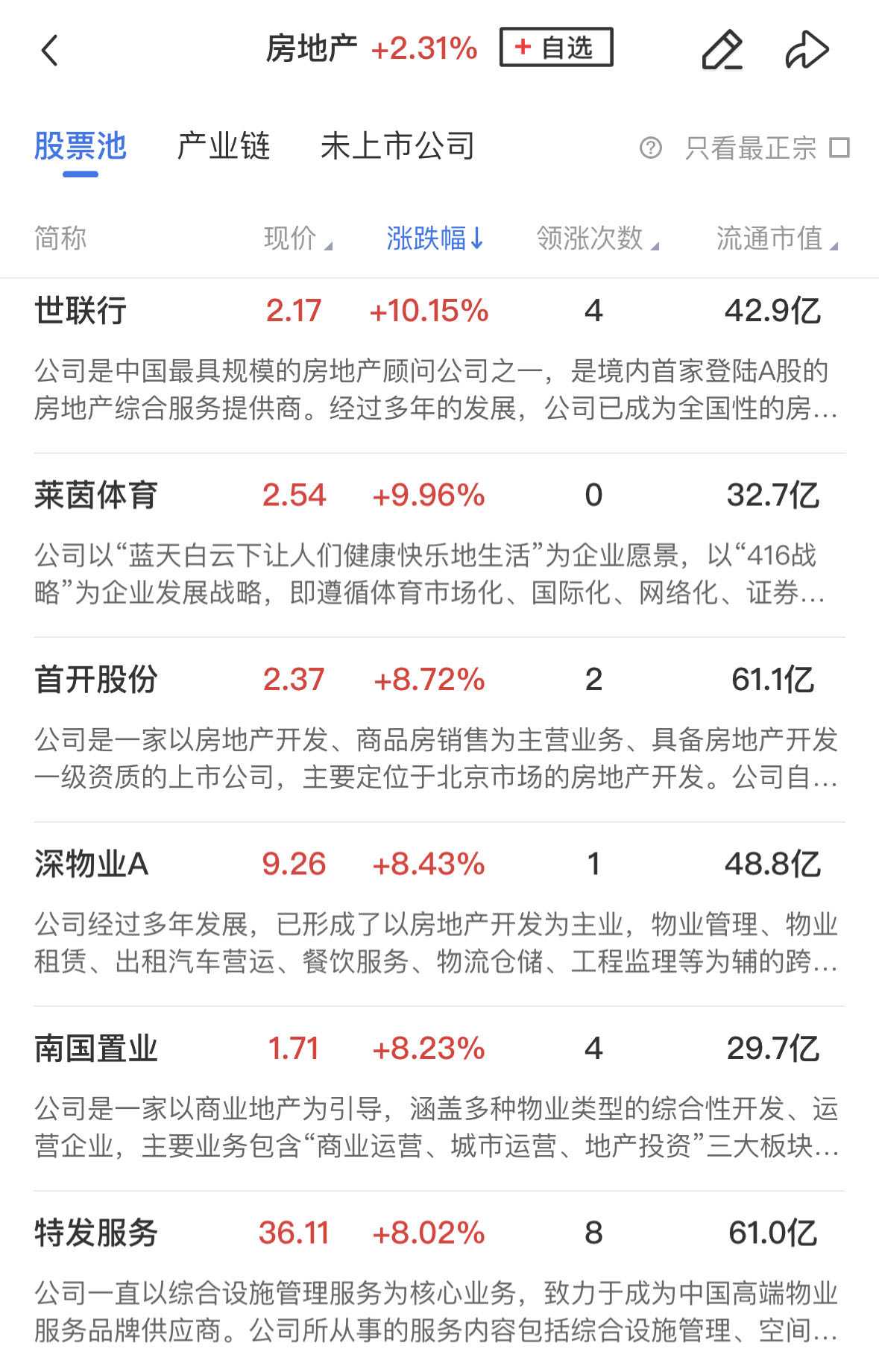The image size is (879, 1372).
Task: Switch to the 产业链 tab
Action: 223,146
